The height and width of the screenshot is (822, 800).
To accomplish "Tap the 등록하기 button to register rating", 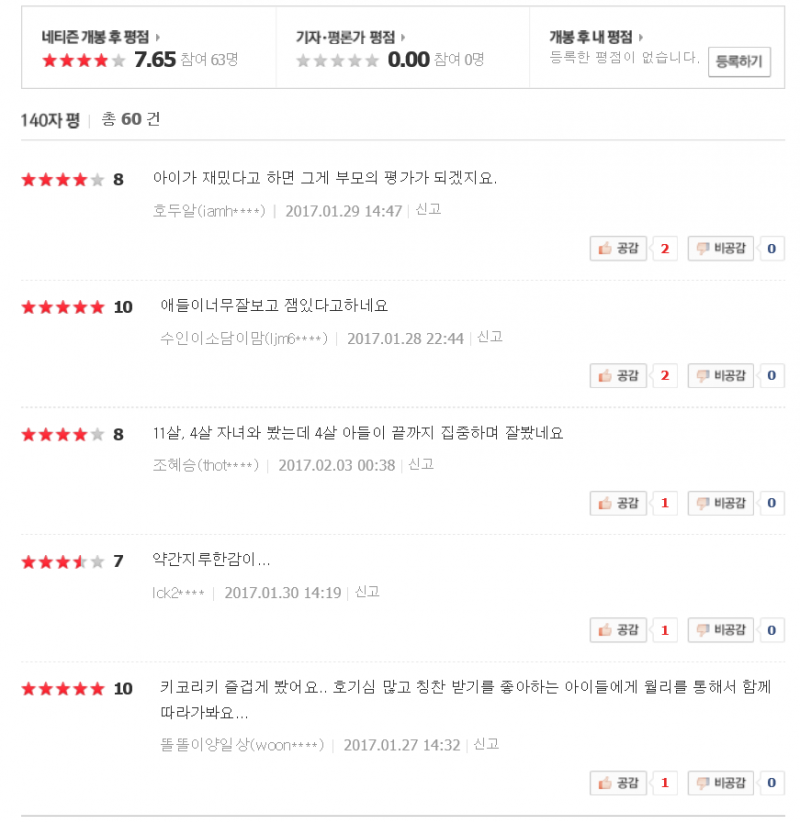I will (x=739, y=62).
